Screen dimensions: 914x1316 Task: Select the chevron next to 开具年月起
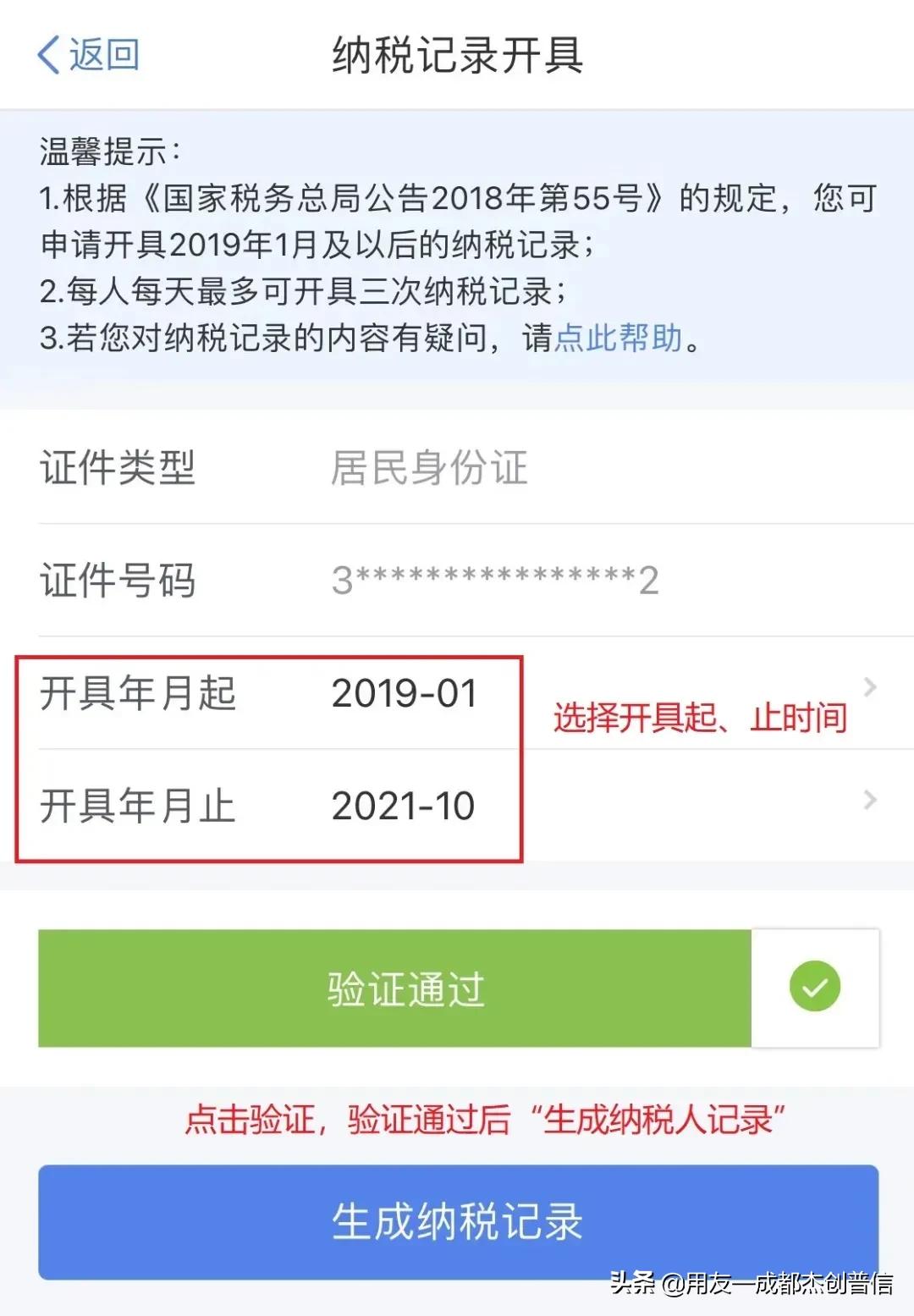pyautogui.click(x=872, y=687)
